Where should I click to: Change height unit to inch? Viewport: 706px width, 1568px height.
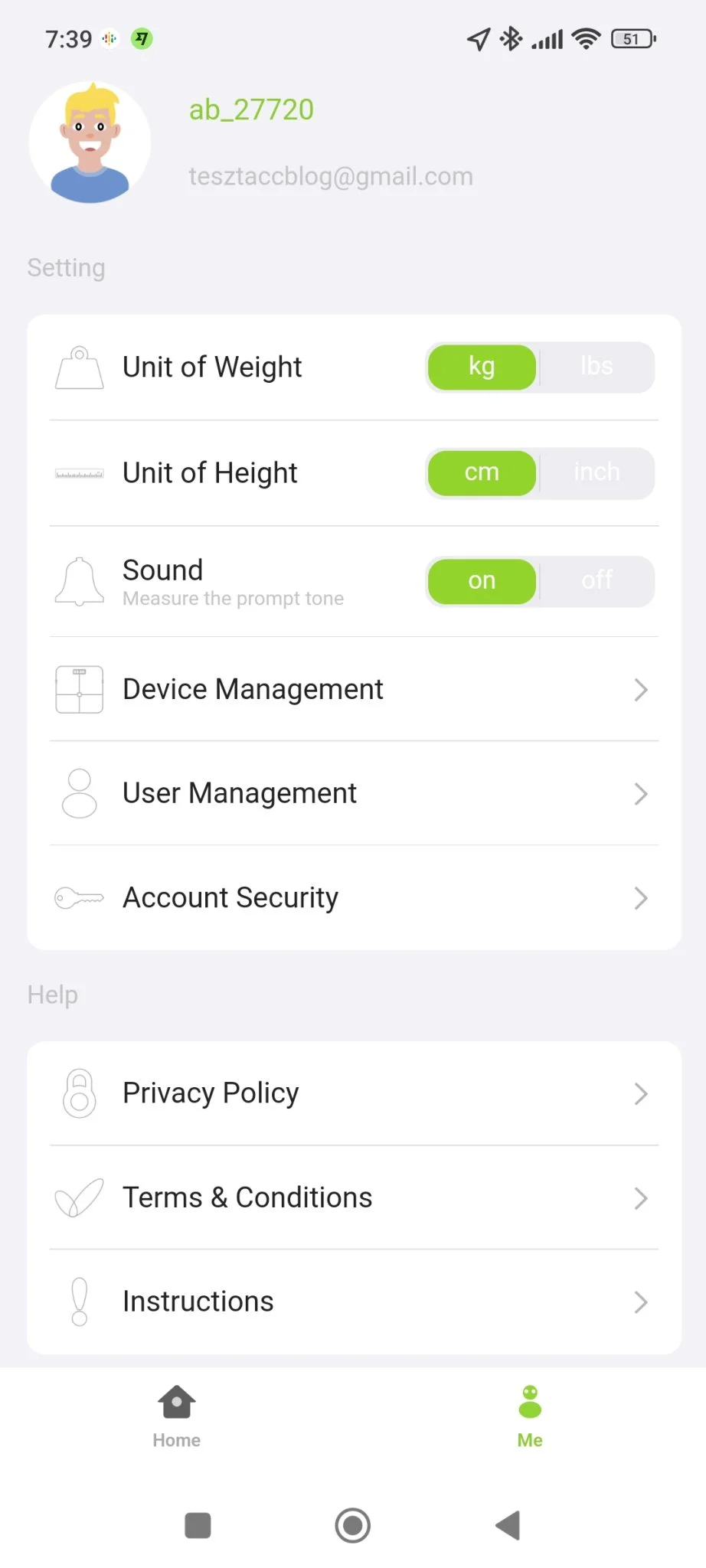(597, 472)
